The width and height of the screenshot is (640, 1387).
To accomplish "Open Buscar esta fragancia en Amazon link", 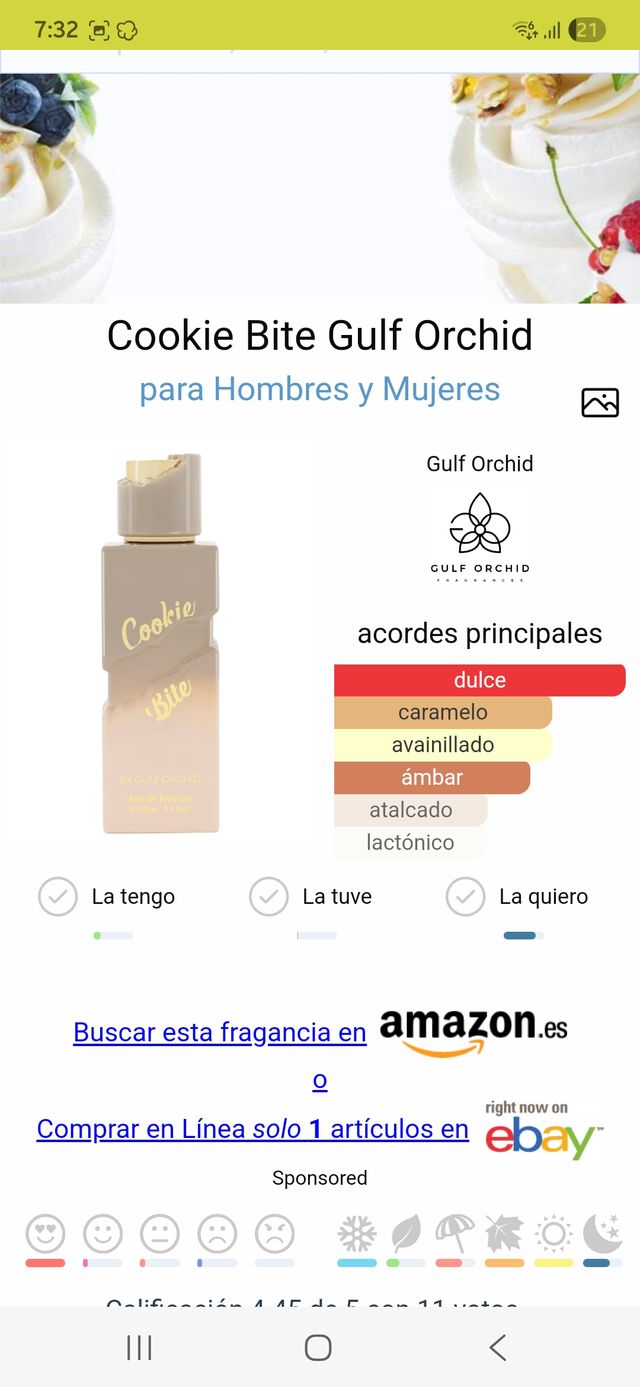I will 220,1032.
